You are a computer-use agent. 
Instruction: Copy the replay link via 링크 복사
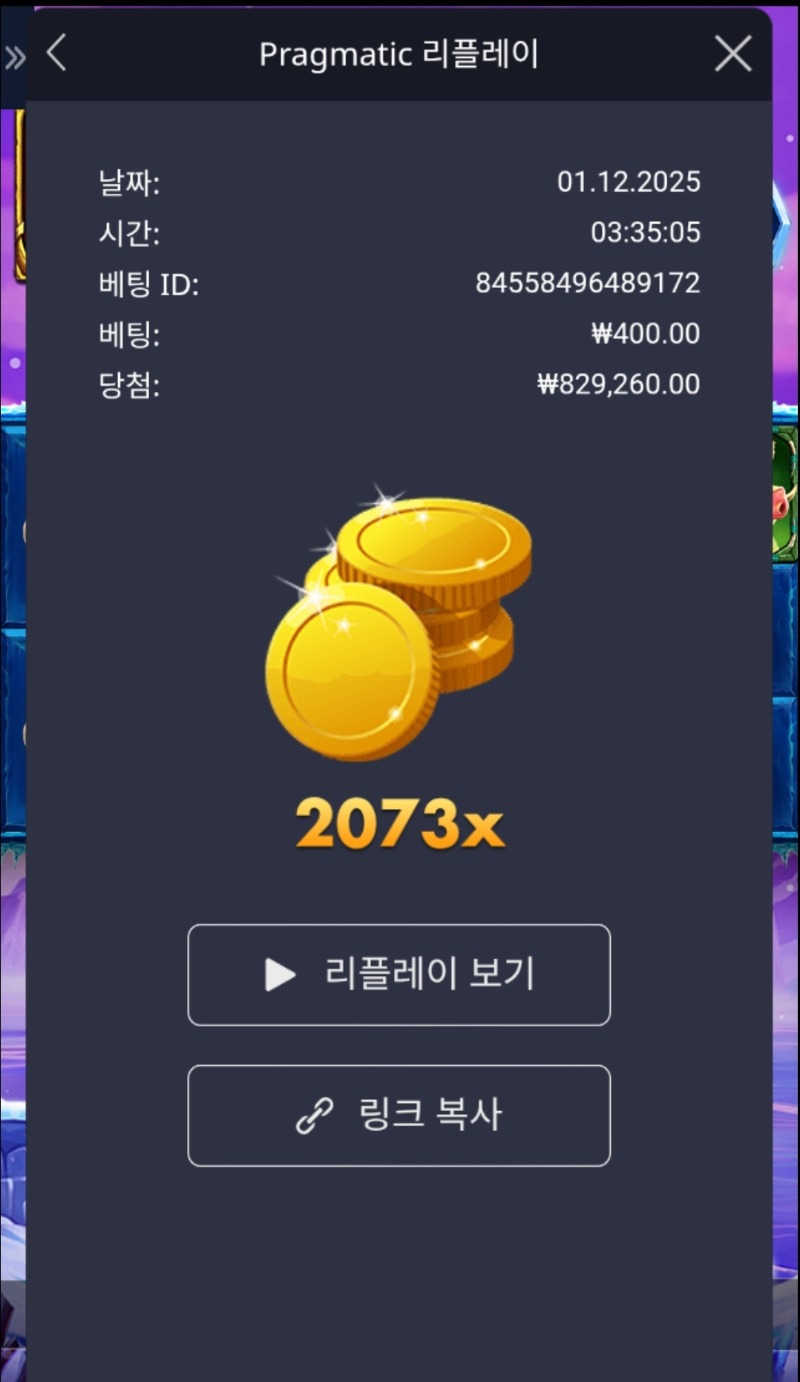[398, 1116]
